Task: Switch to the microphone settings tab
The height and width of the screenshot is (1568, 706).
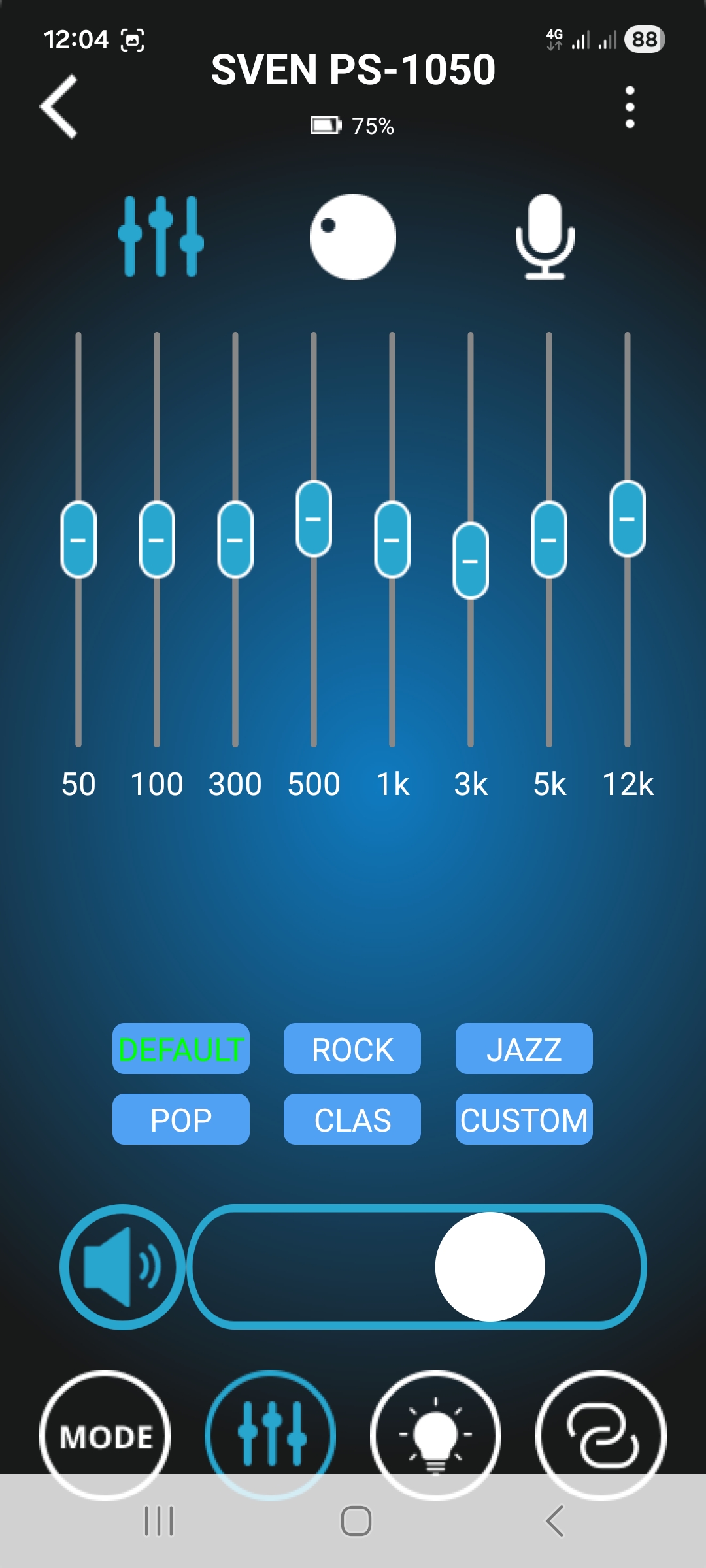Action: (545, 237)
